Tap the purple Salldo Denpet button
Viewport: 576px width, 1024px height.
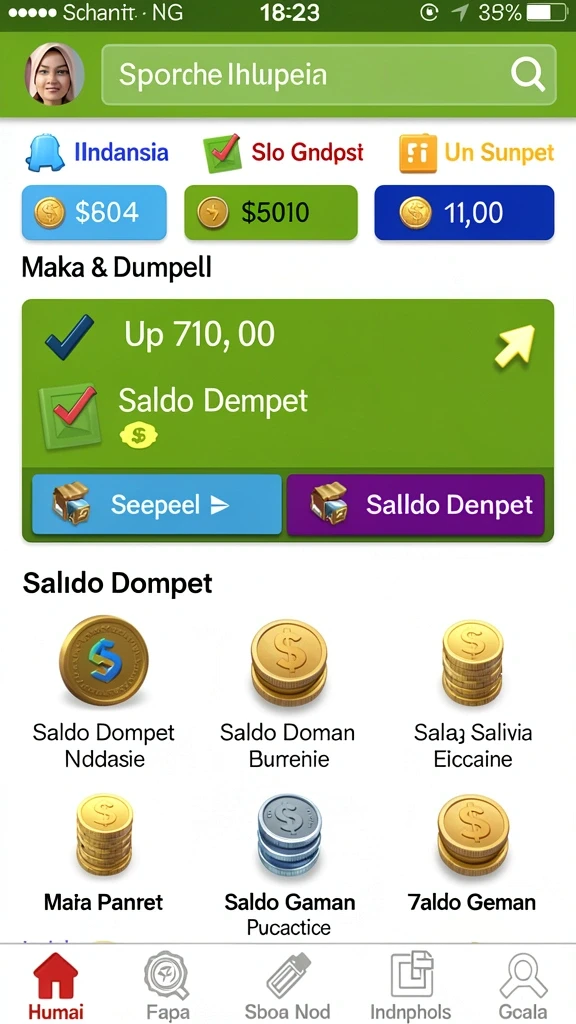415,505
